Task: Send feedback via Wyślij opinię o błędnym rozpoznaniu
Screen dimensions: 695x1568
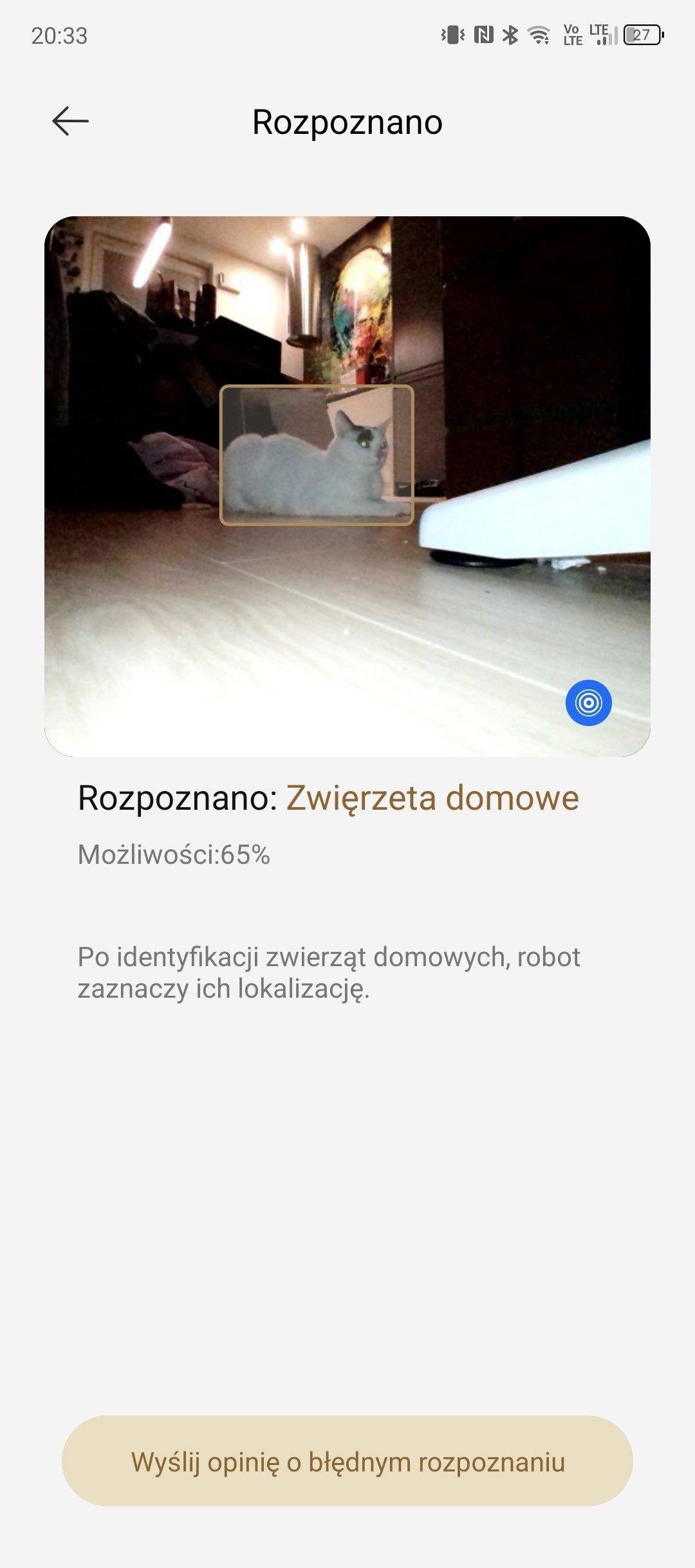Action: click(x=347, y=1461)
